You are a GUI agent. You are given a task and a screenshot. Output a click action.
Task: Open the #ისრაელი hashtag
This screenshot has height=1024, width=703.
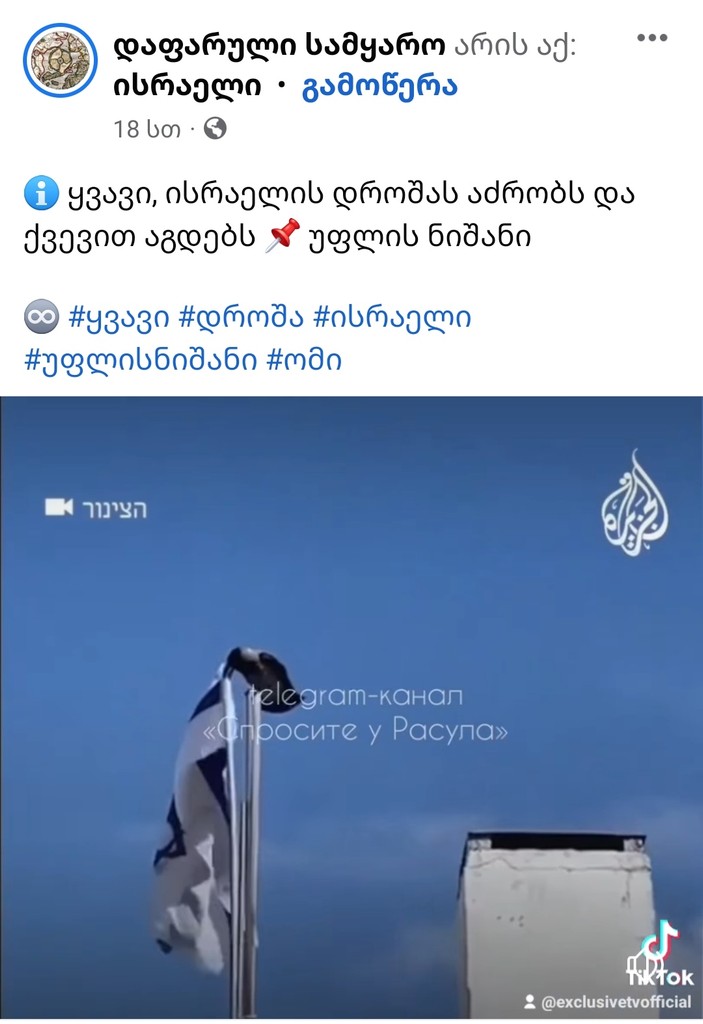392,319
